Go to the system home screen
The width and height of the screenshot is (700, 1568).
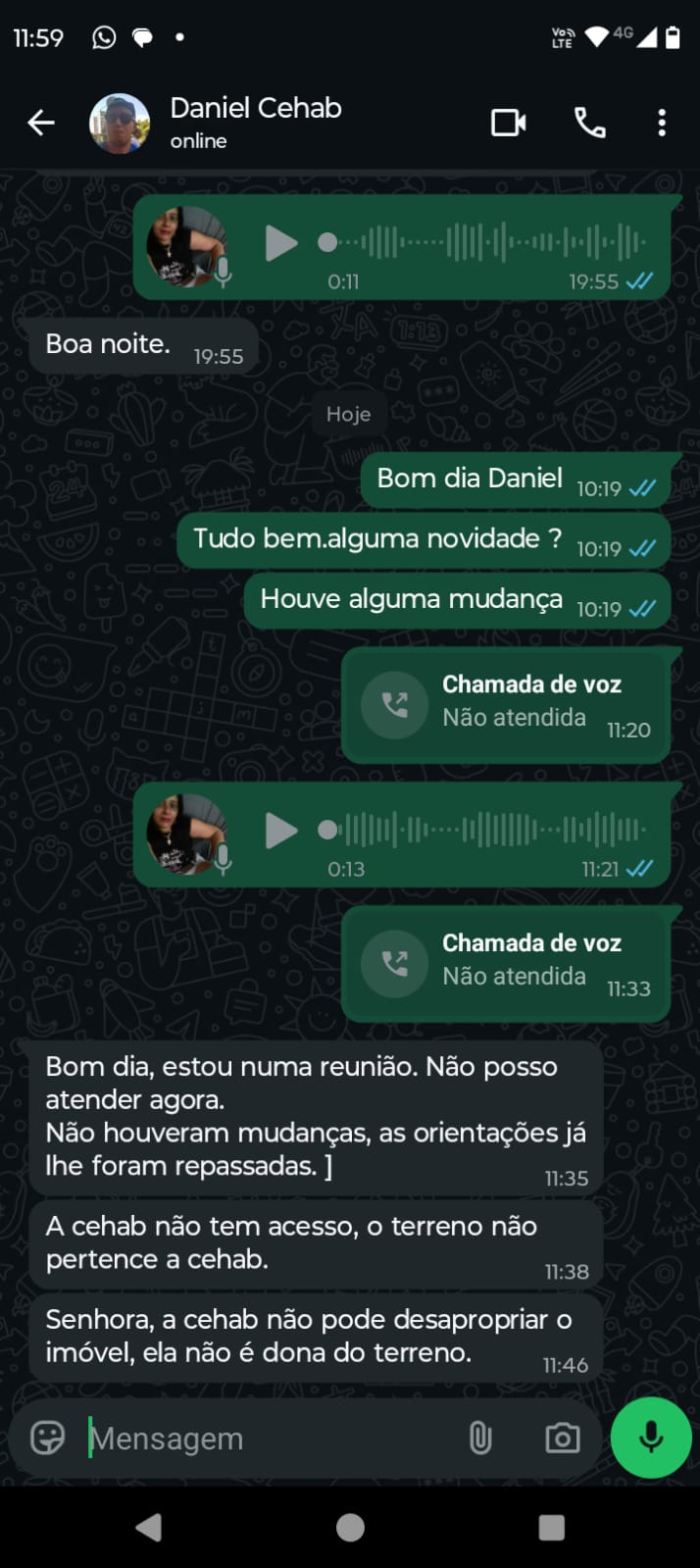click(350, 1527)
